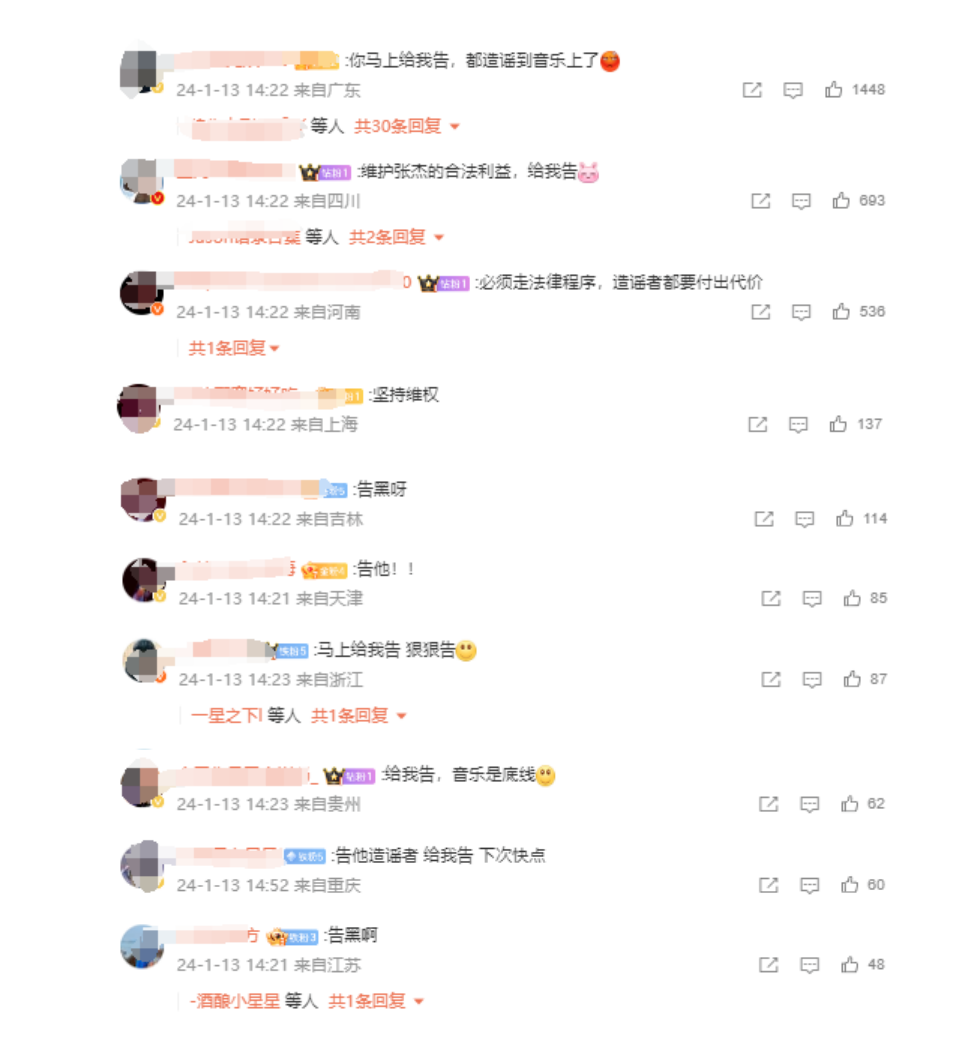Image resolution: width=956 pixels, height=1045 pixels.
Task: Share the comment posted from 广东
Action: tap(752, 90)
